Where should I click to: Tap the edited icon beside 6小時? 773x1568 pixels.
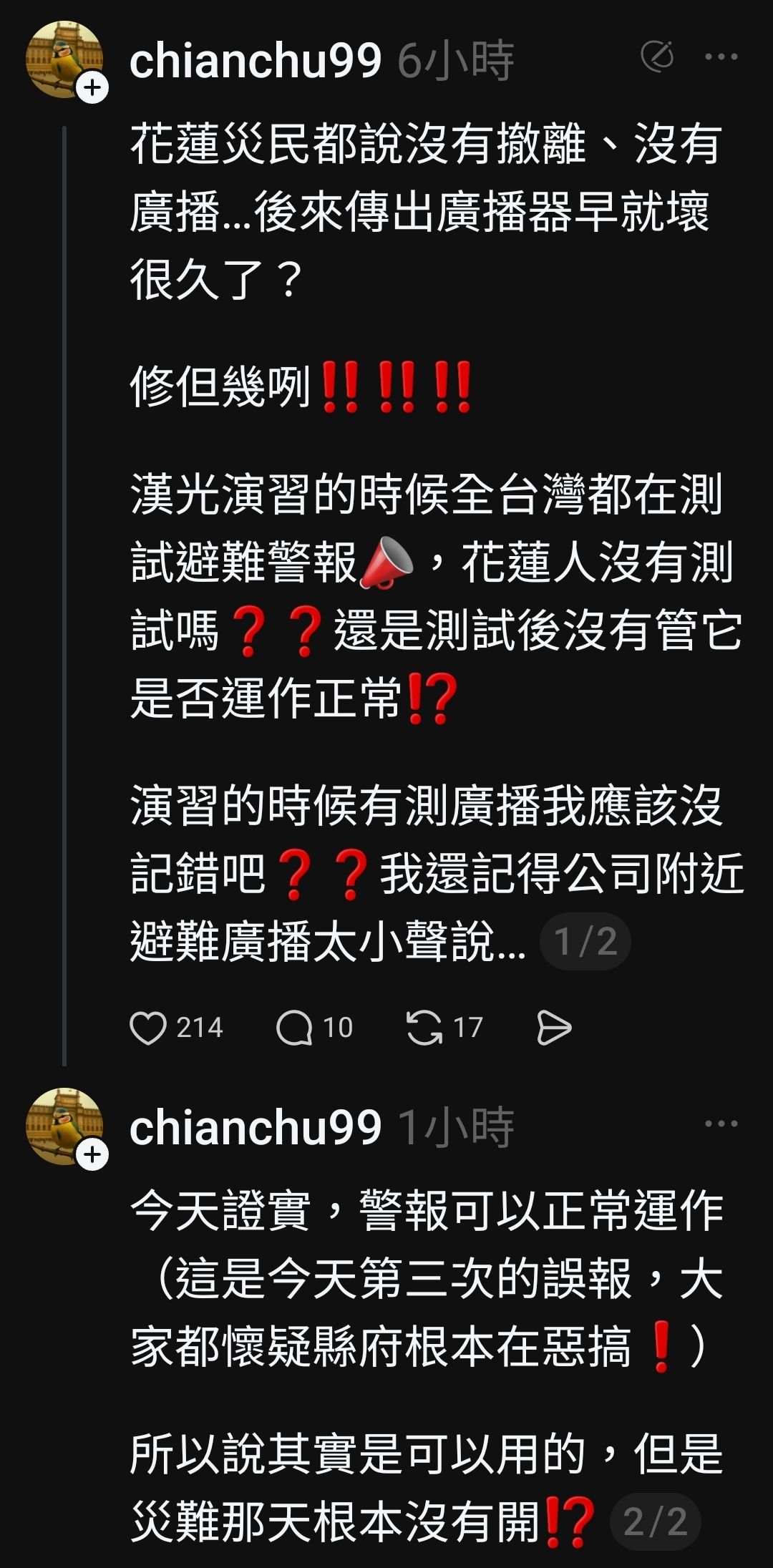pos(657,57)
